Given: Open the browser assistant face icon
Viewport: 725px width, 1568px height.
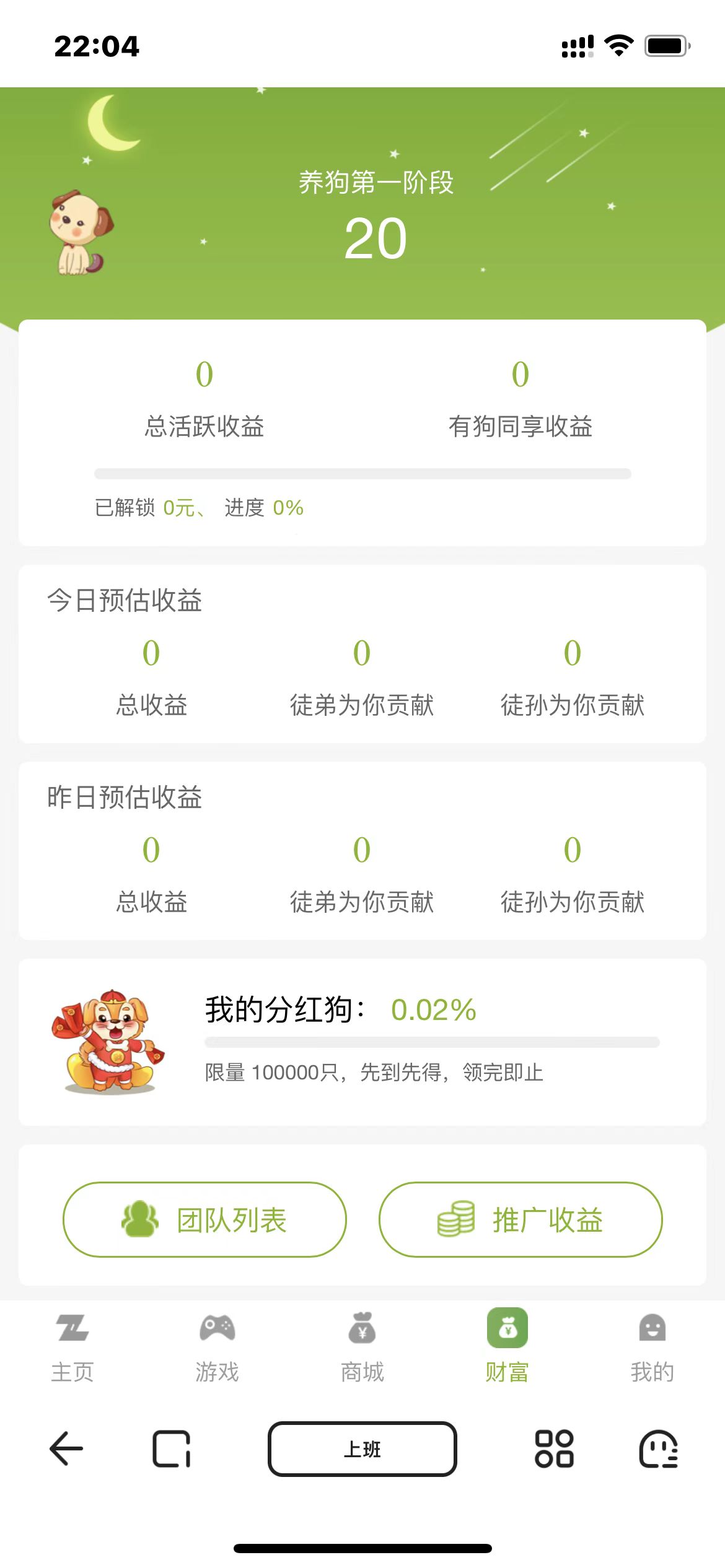Looking at the screenshot, I should pos(658,1448).
